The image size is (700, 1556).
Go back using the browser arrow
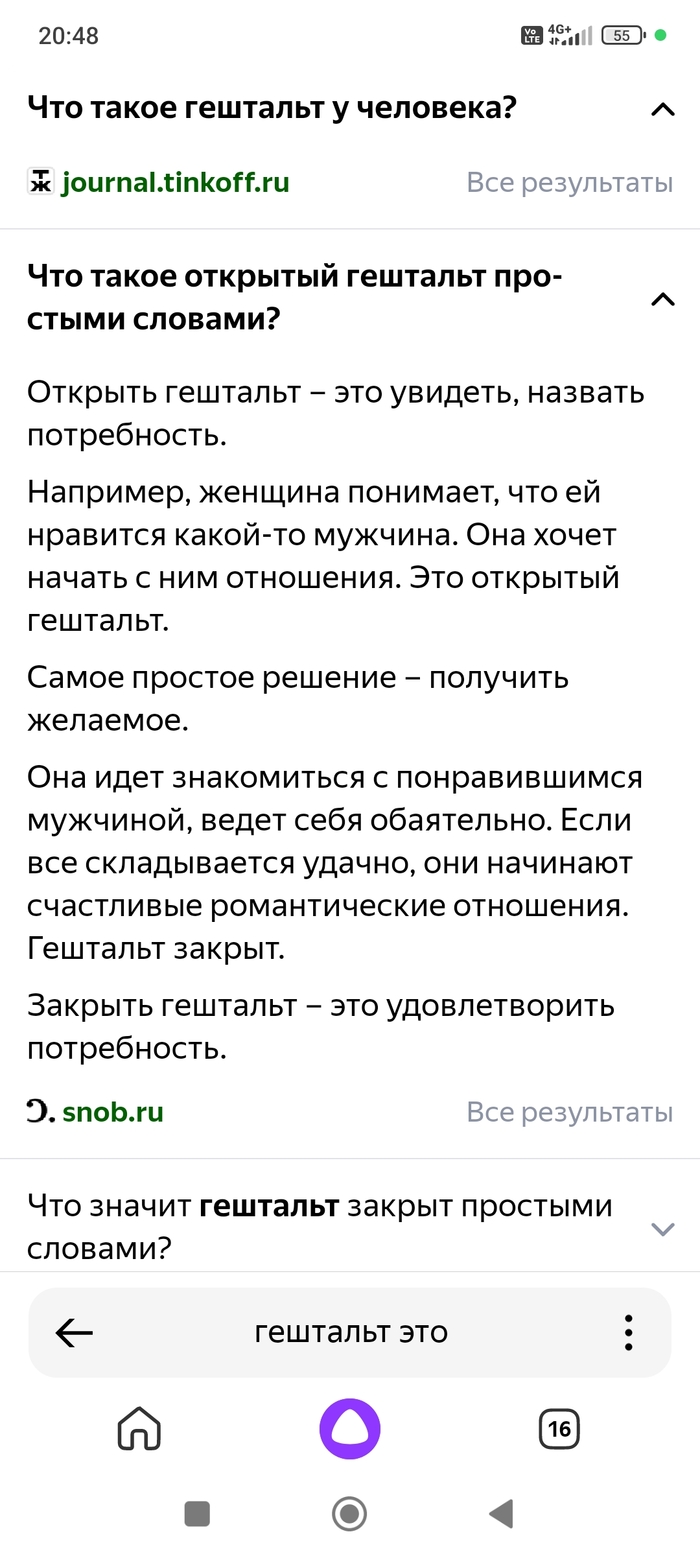(74, 1332)
